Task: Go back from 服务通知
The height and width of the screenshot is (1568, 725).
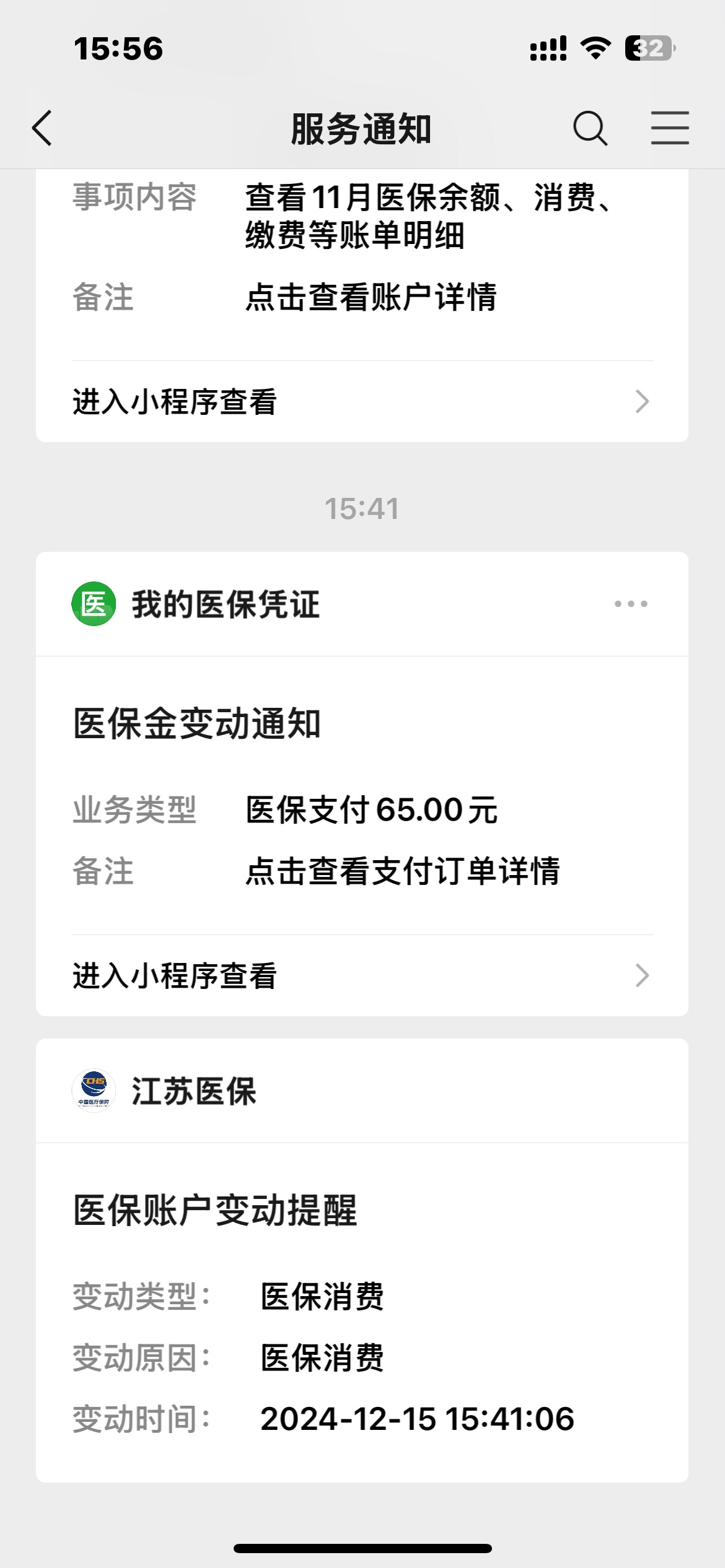Action: tap(42, 128)
